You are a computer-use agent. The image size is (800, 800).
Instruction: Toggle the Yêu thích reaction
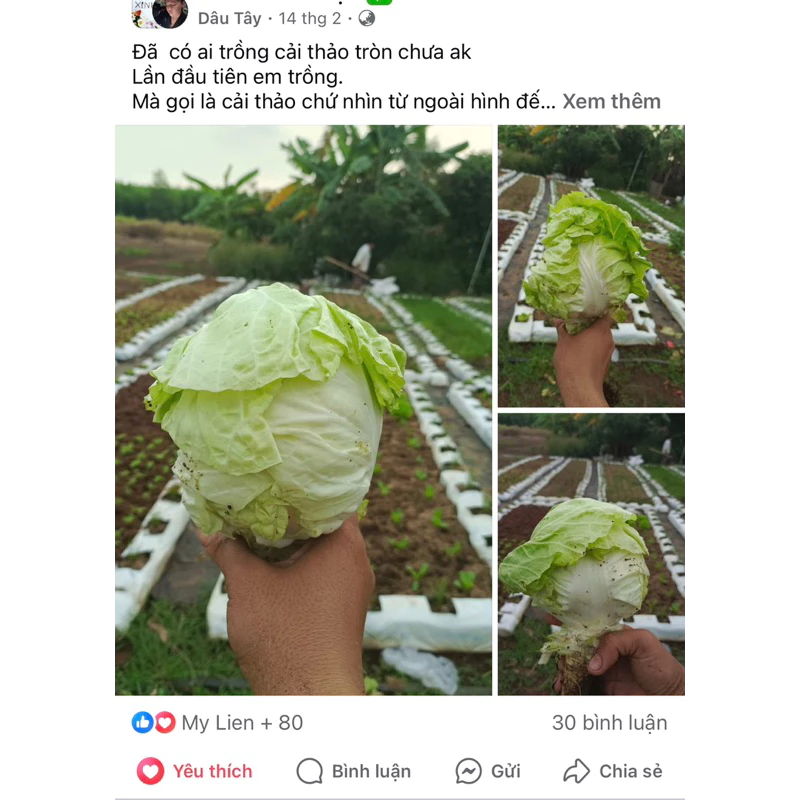click(195, 771)
